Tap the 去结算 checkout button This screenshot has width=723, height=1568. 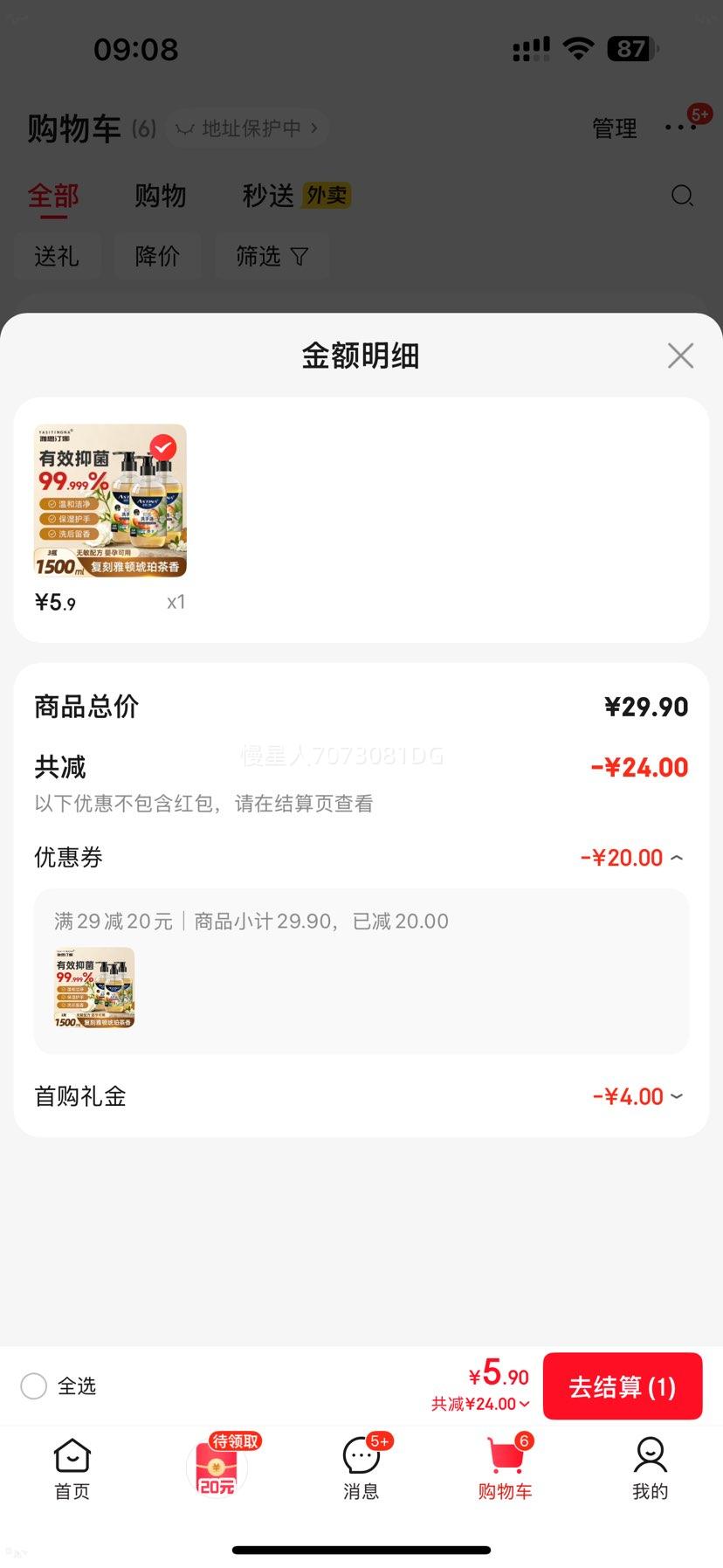(x=622, y=1385)
